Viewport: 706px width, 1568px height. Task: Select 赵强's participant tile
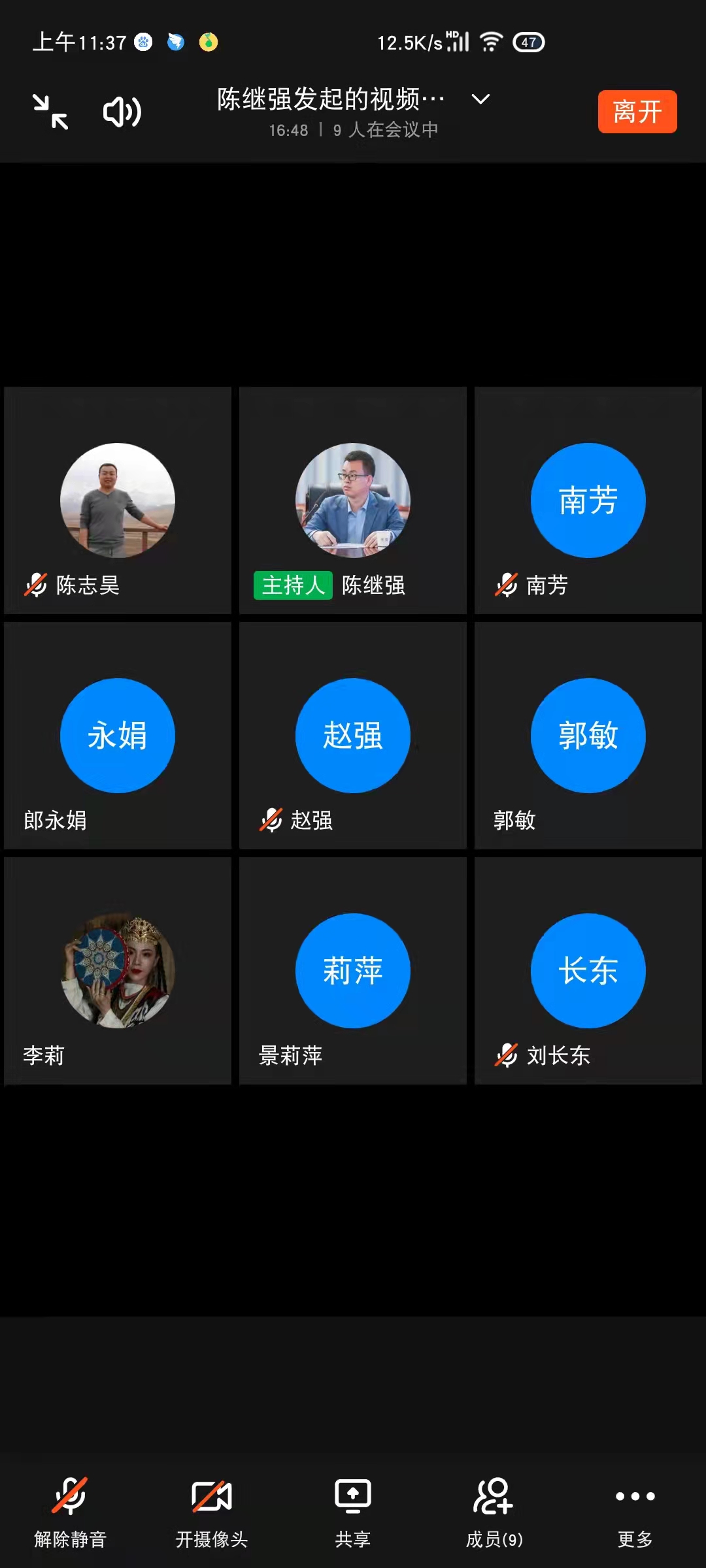coord(353,736)
